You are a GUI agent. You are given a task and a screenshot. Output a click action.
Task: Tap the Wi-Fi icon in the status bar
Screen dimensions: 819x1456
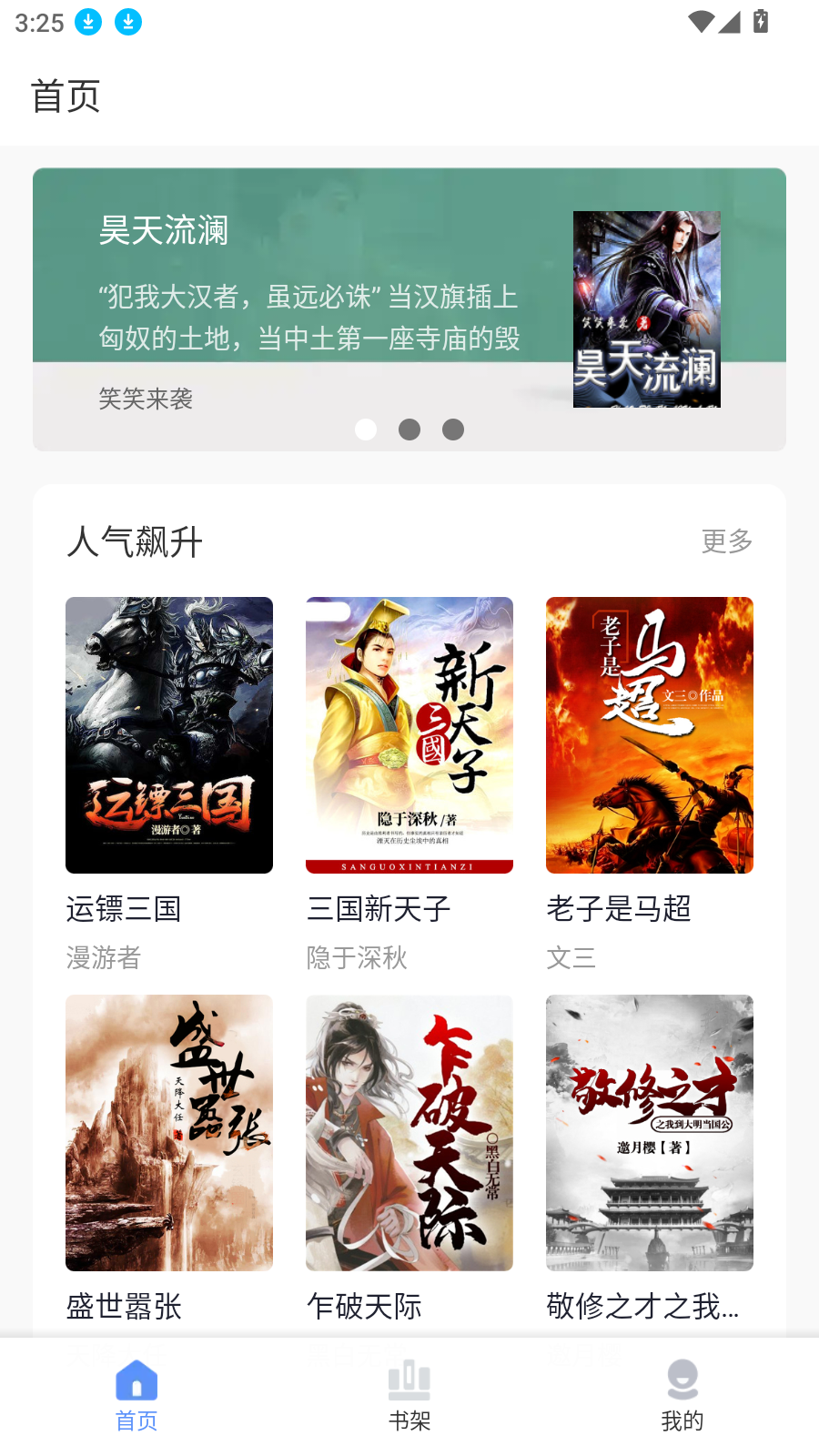[x=699, y=22]
